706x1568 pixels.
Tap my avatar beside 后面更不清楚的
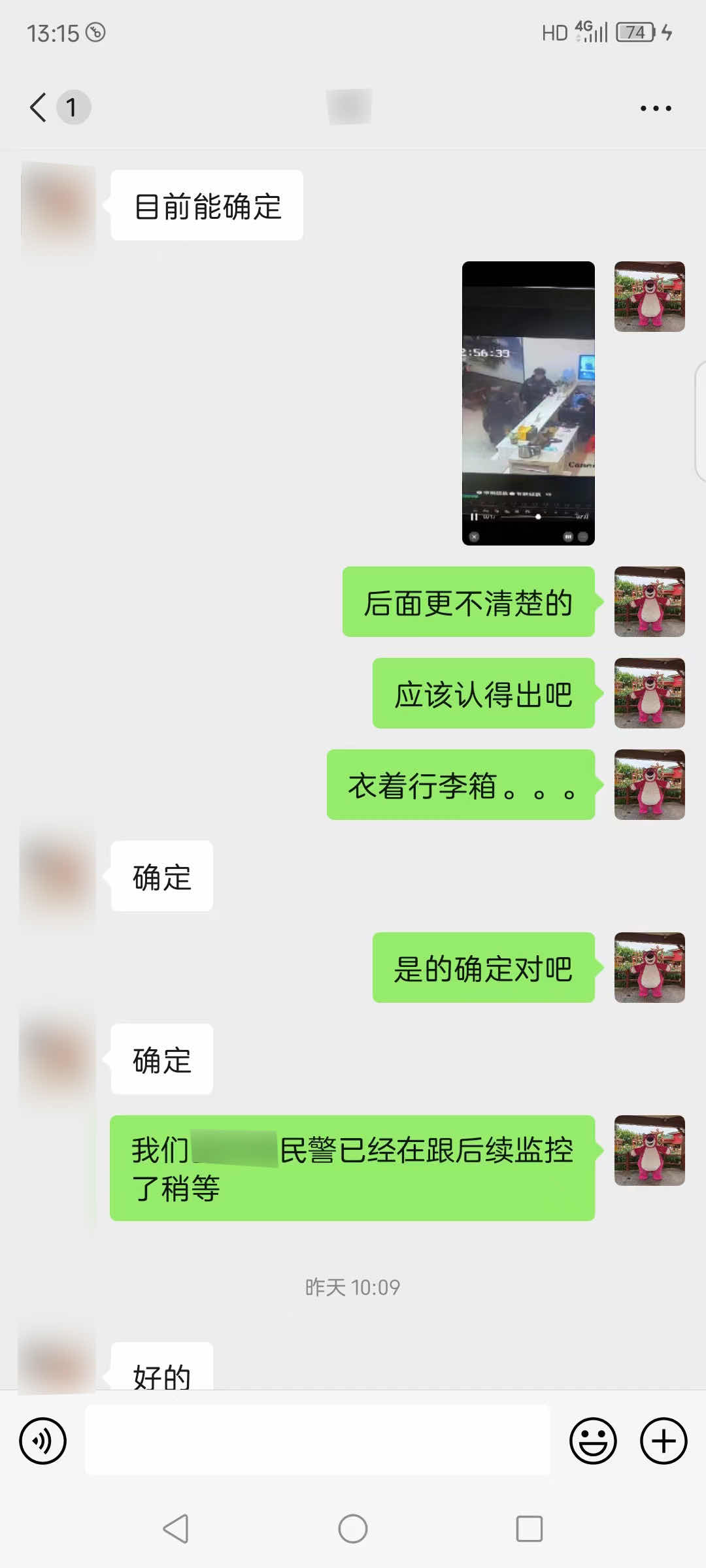649,602
